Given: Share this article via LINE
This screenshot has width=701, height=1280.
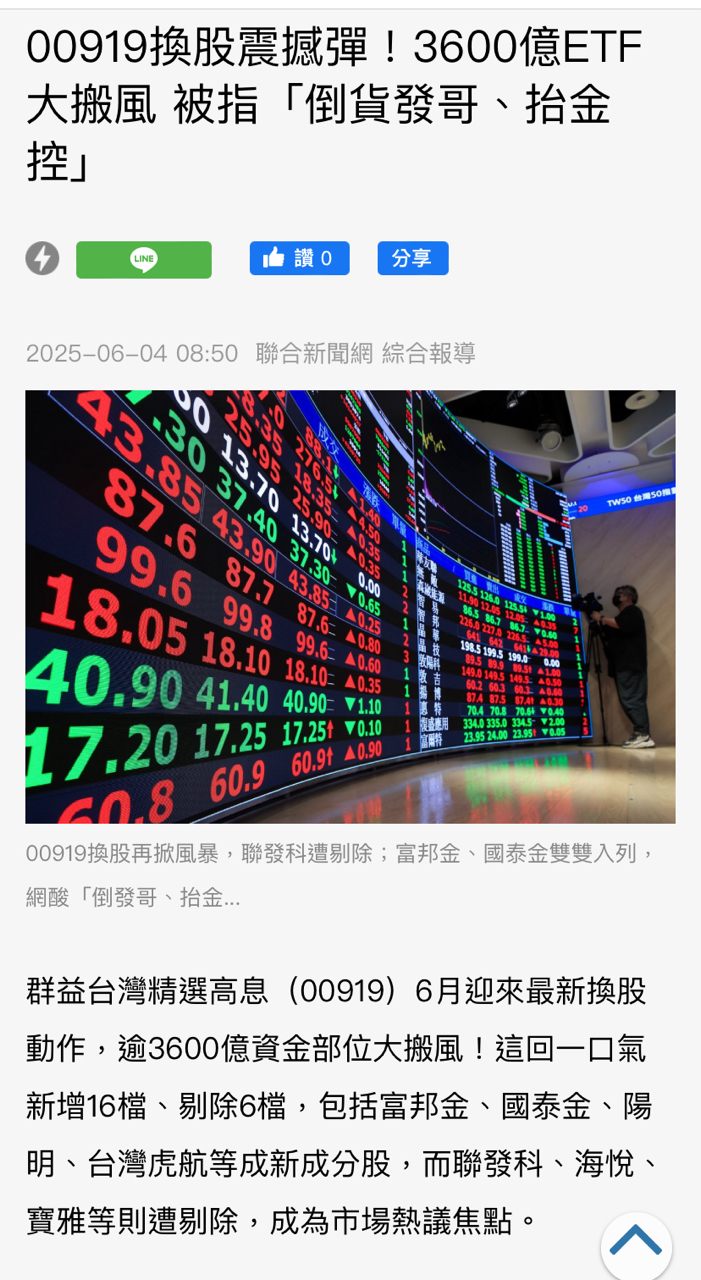Looking at the screenshot, I should (144, 259).
